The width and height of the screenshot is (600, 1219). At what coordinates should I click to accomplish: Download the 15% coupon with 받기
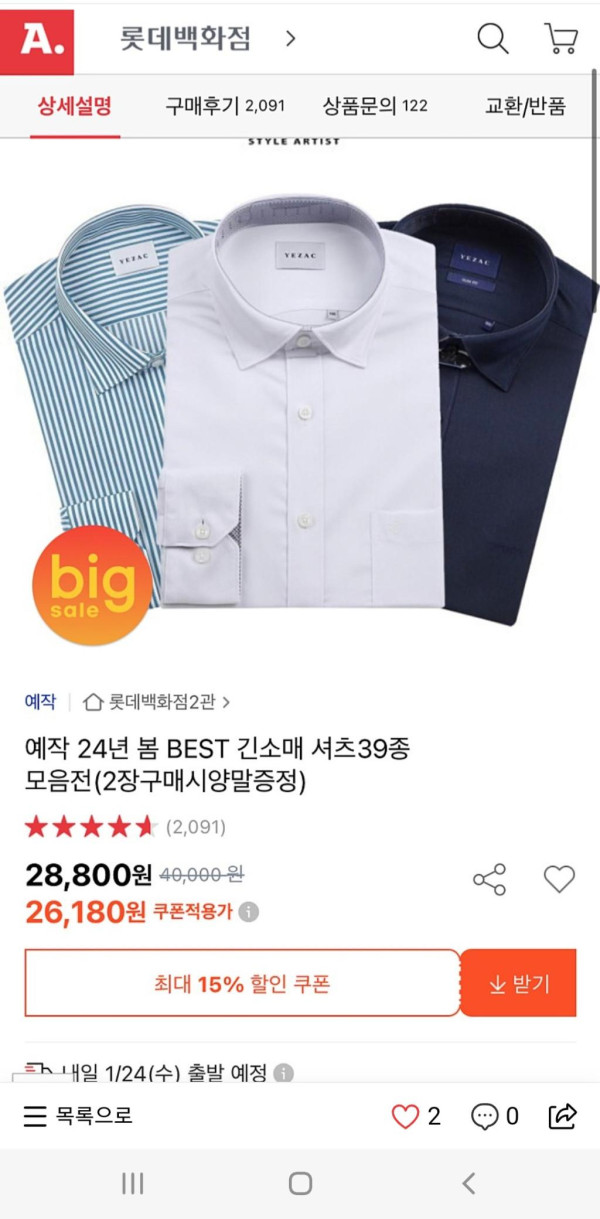pos(518,984)
